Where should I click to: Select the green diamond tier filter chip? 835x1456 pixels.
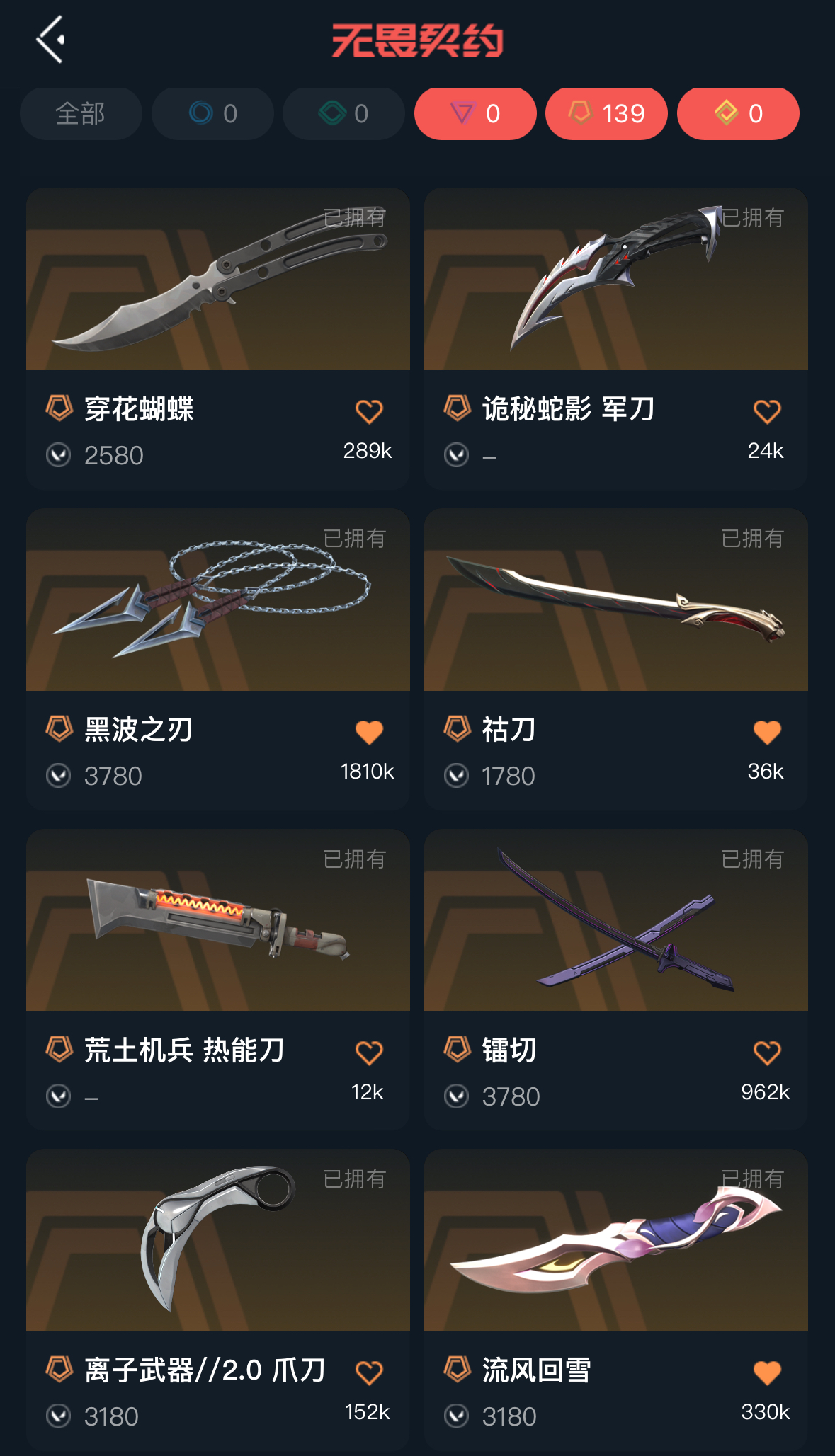pos(343,114)
